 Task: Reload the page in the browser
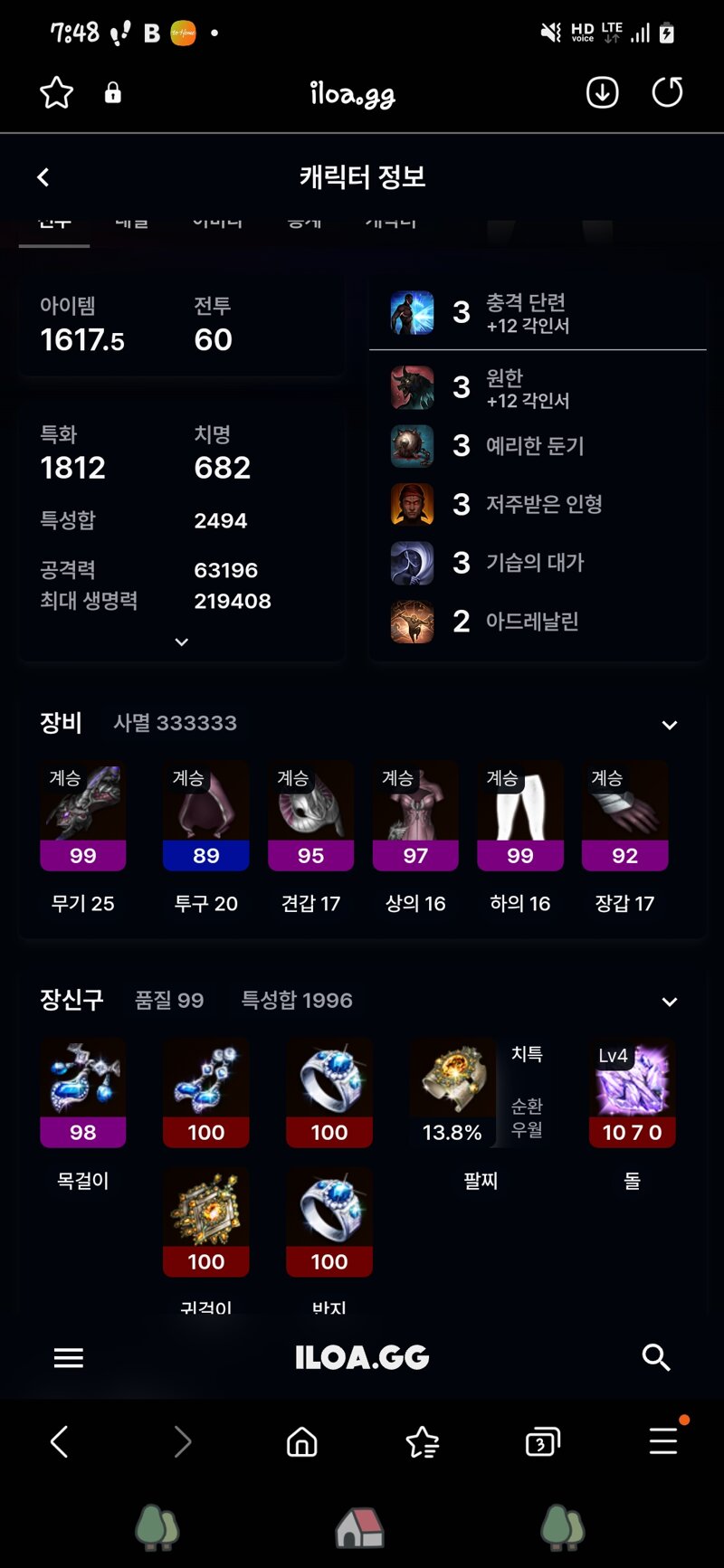(667, 92)
